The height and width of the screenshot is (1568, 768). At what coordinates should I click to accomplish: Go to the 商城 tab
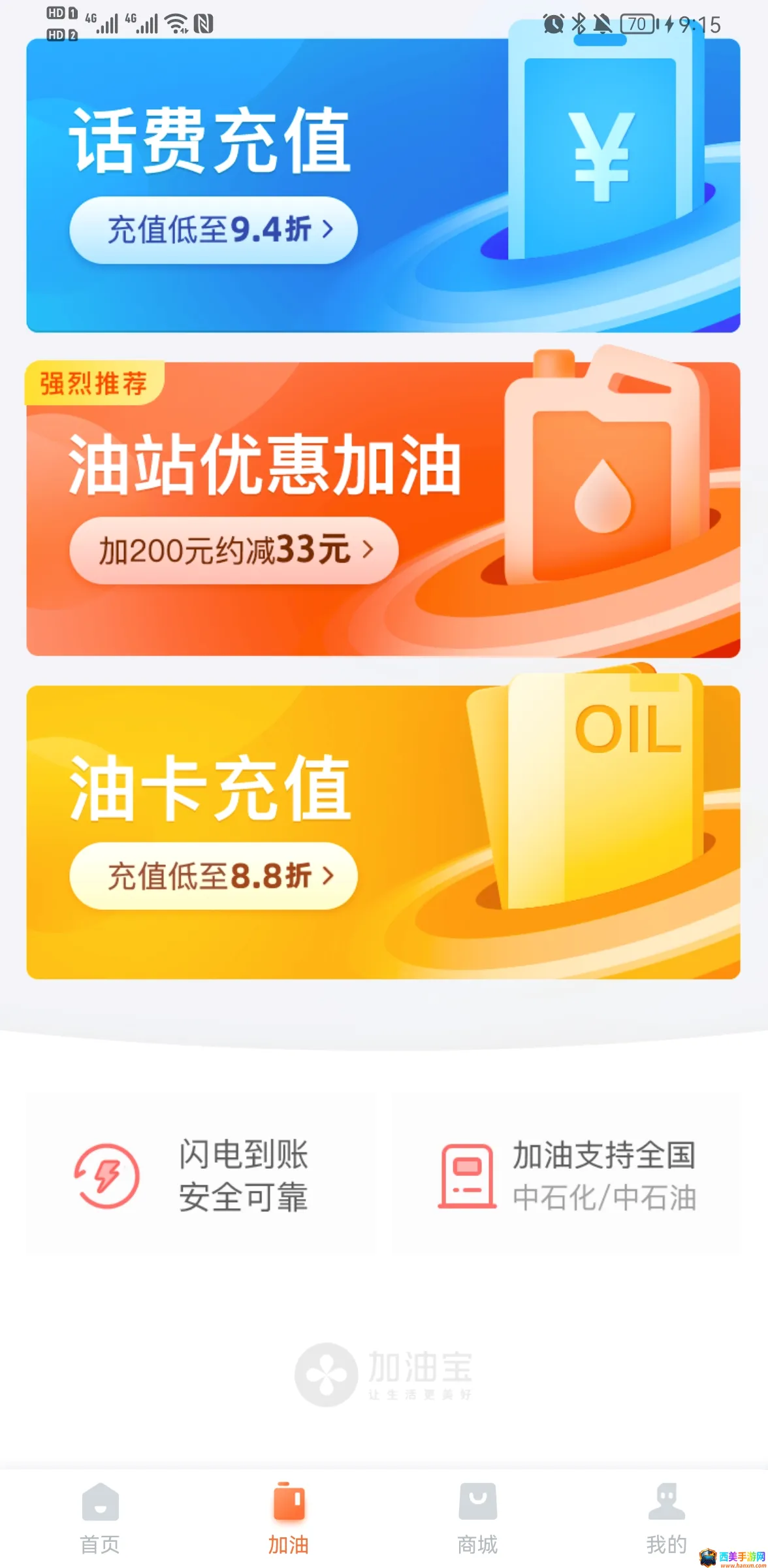[x=477, y=1519]
